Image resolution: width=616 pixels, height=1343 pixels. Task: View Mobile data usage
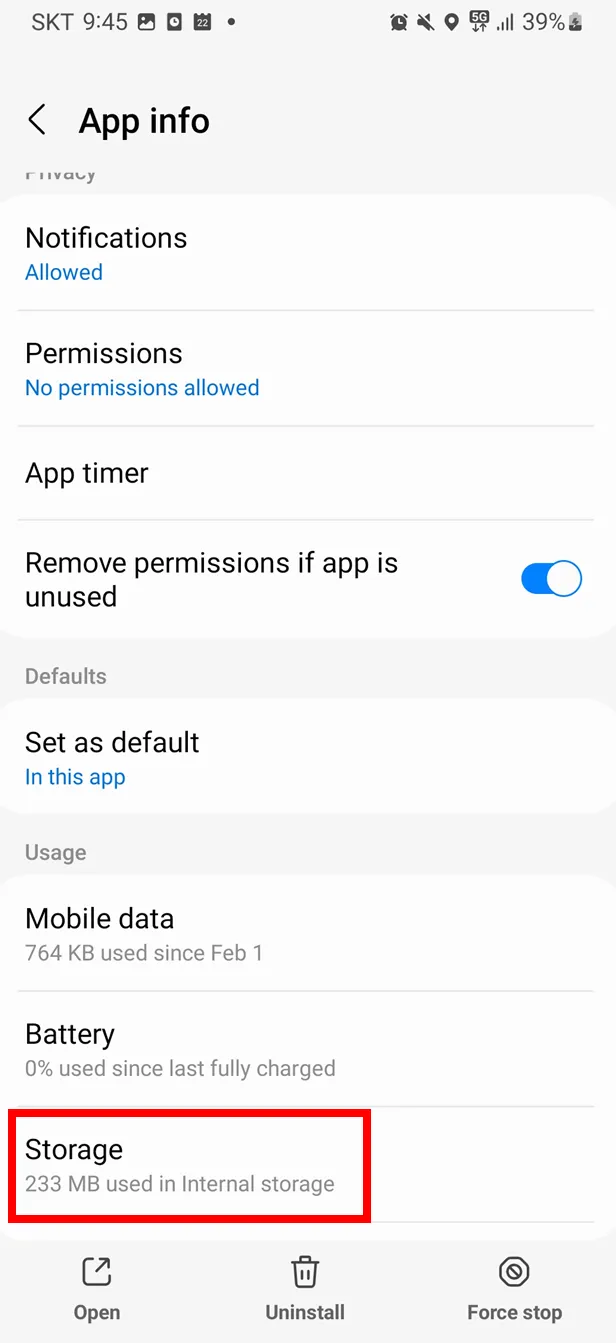pos(307,934)
